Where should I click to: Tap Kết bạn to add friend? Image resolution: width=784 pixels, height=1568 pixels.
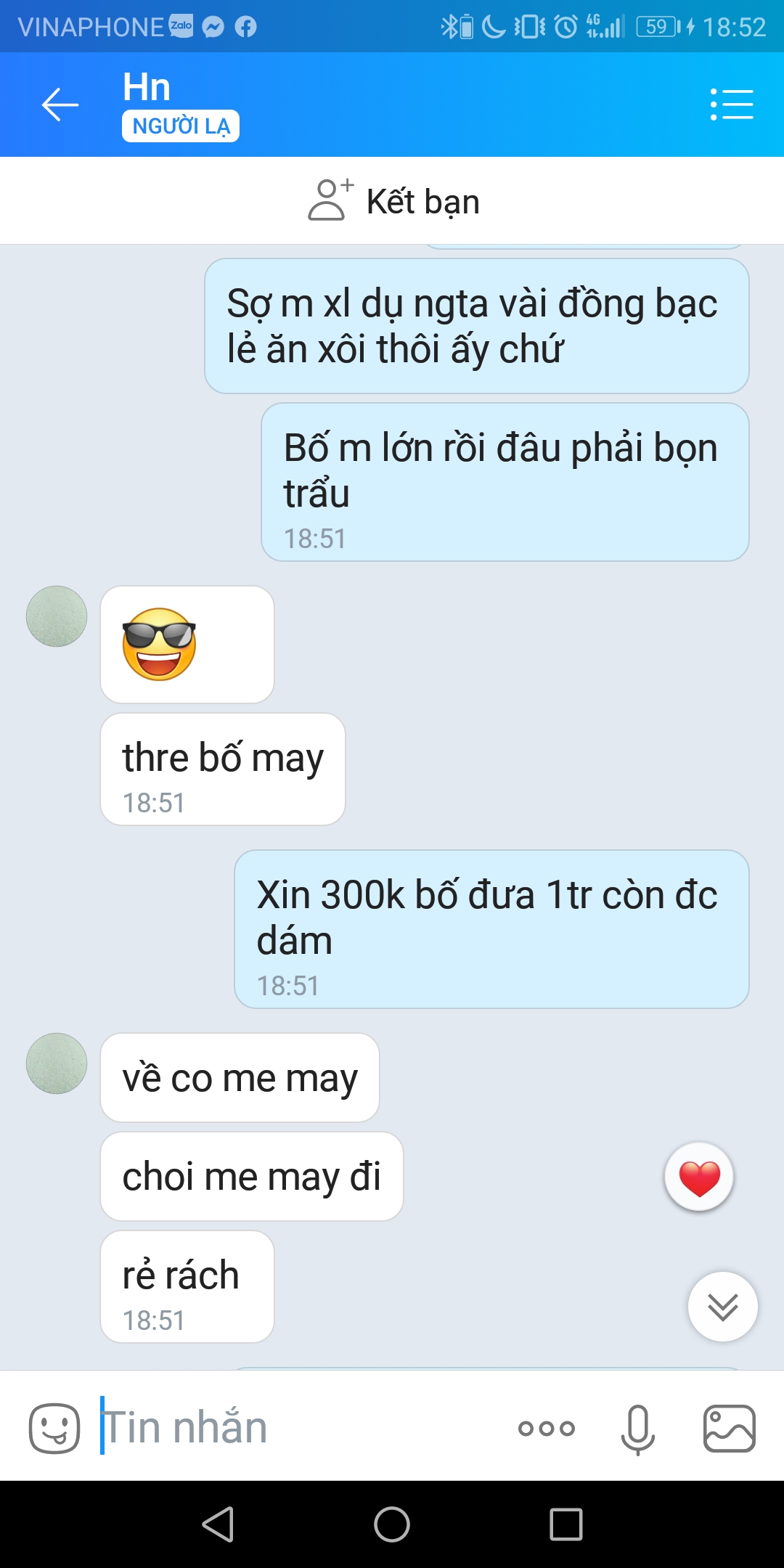[393, 200]
